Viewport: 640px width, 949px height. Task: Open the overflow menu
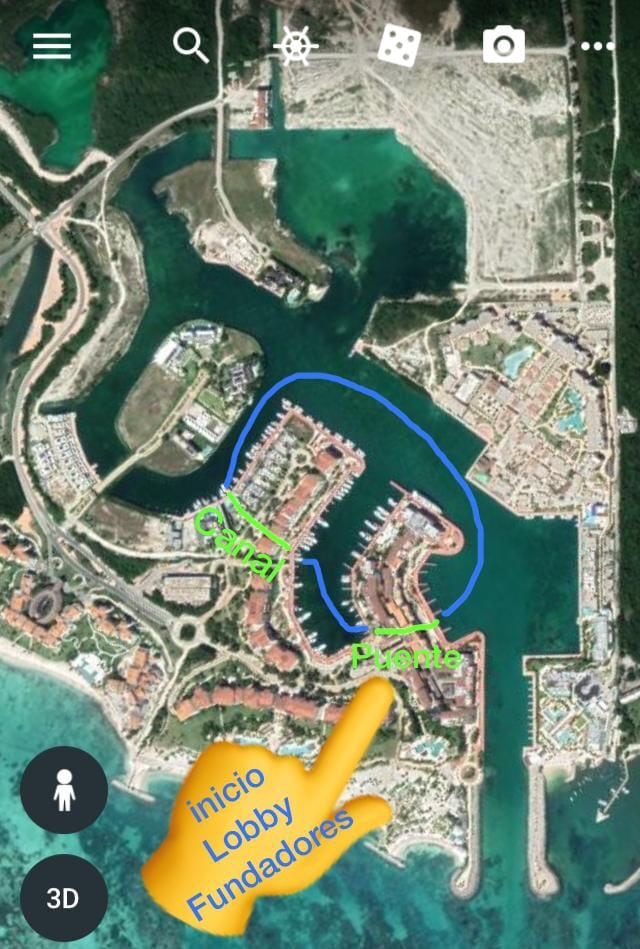597,46
